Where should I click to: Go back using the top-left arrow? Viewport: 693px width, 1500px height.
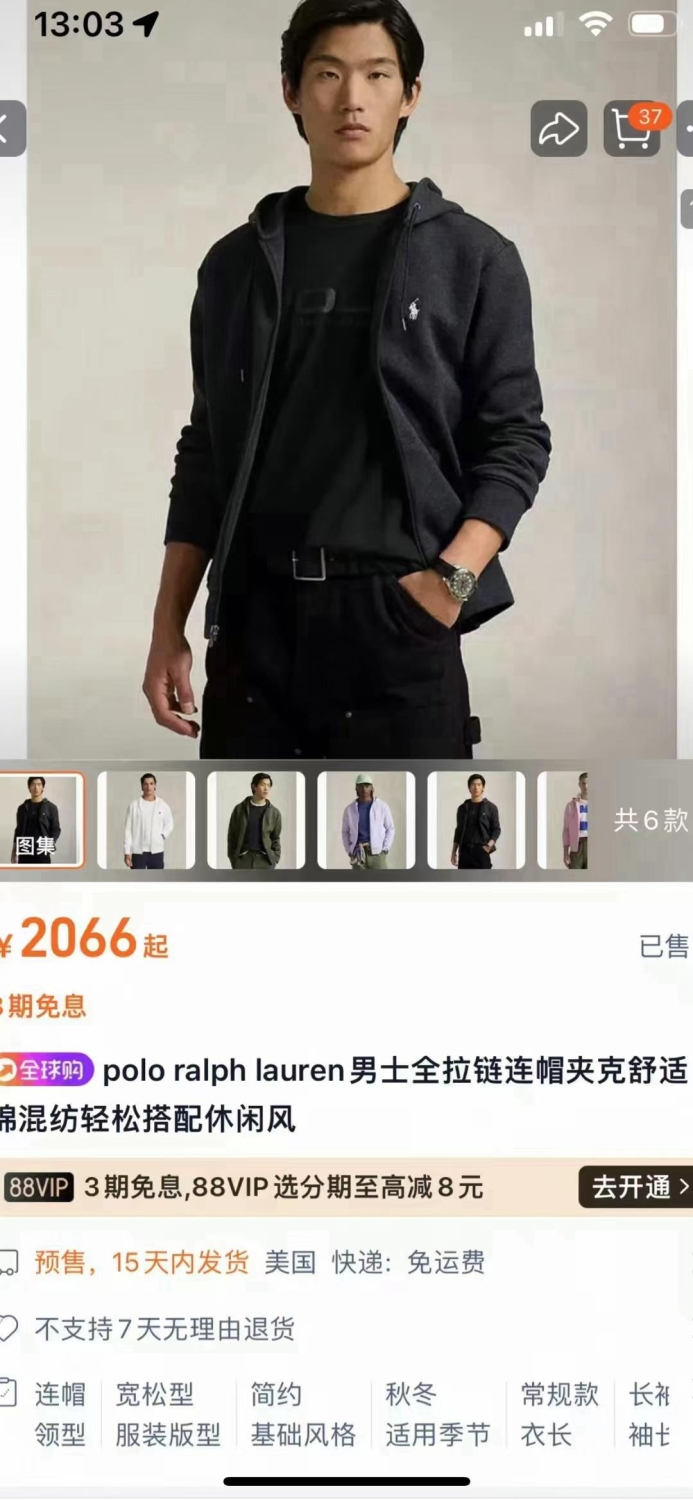pyautogui.click(x=8, y=128)
